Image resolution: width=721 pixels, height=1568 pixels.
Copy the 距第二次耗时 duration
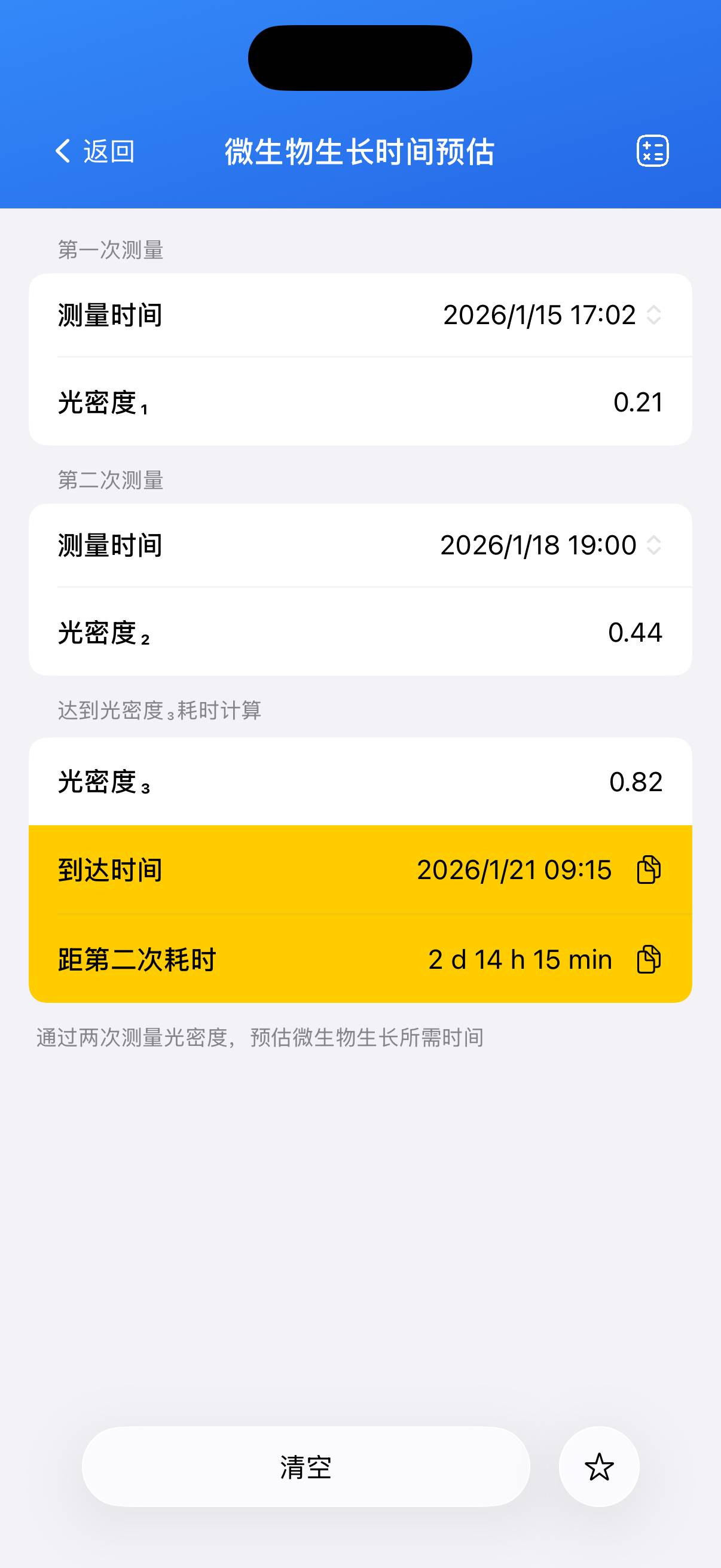[649, 960]
